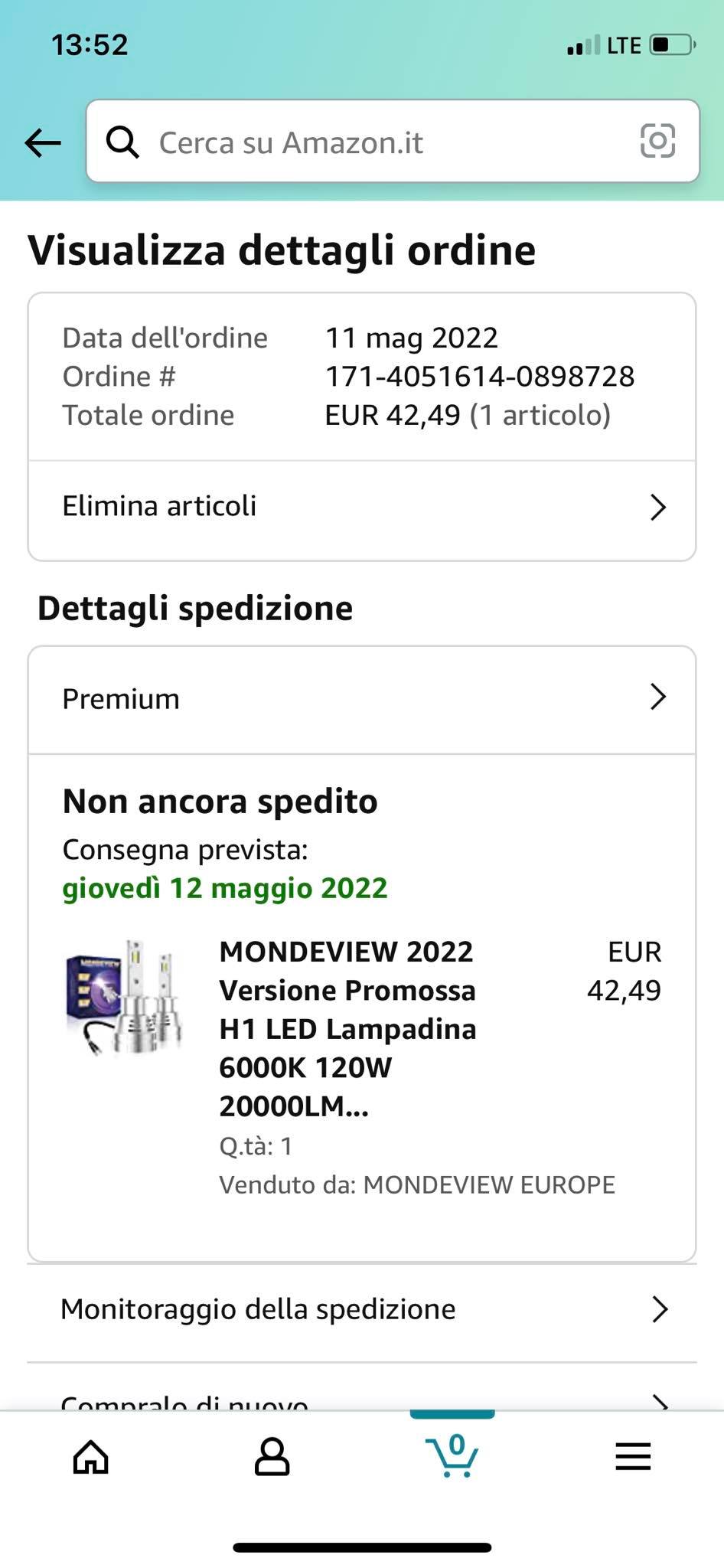View MONDEVIEW 2022 H1 LED Lampadina title
Image resolution: width=724 pixels, height=1568 pixels.
(x=347, y=1028)
